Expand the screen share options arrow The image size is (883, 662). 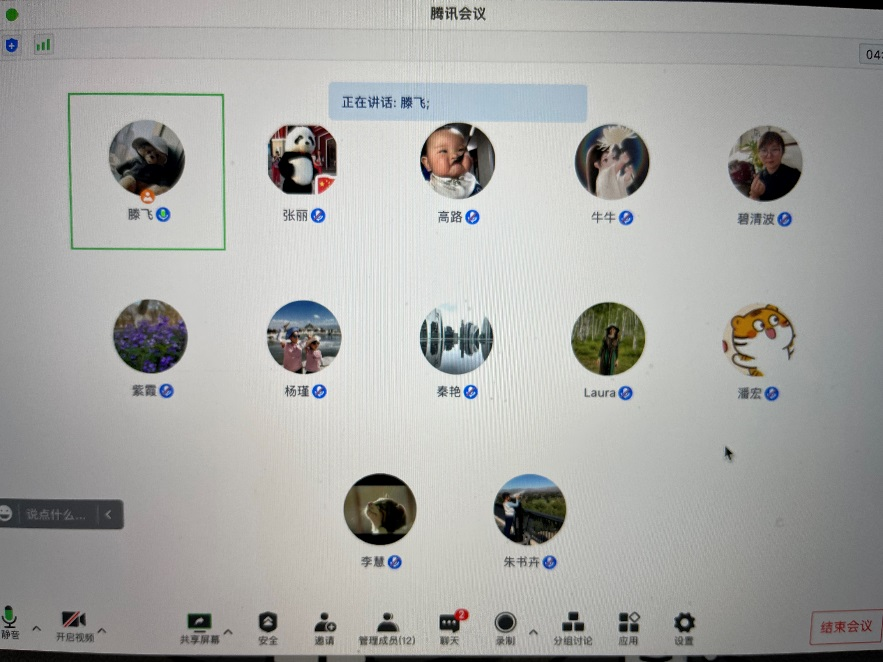(228, 631)
